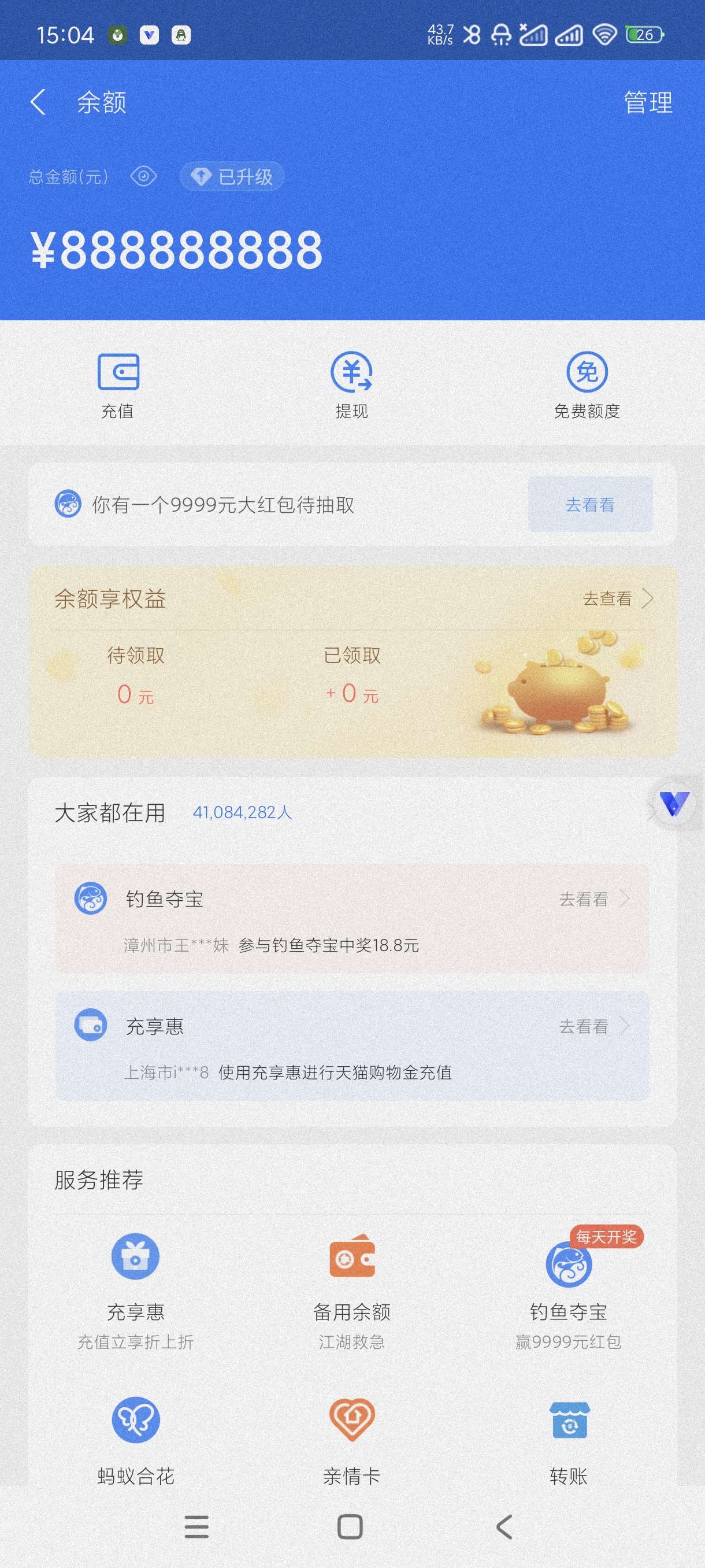Screen dimensions: 705x1568
Task: Open the 钓鱼夺宝 row under 大家都在用
Action: (x=351, y=919)
